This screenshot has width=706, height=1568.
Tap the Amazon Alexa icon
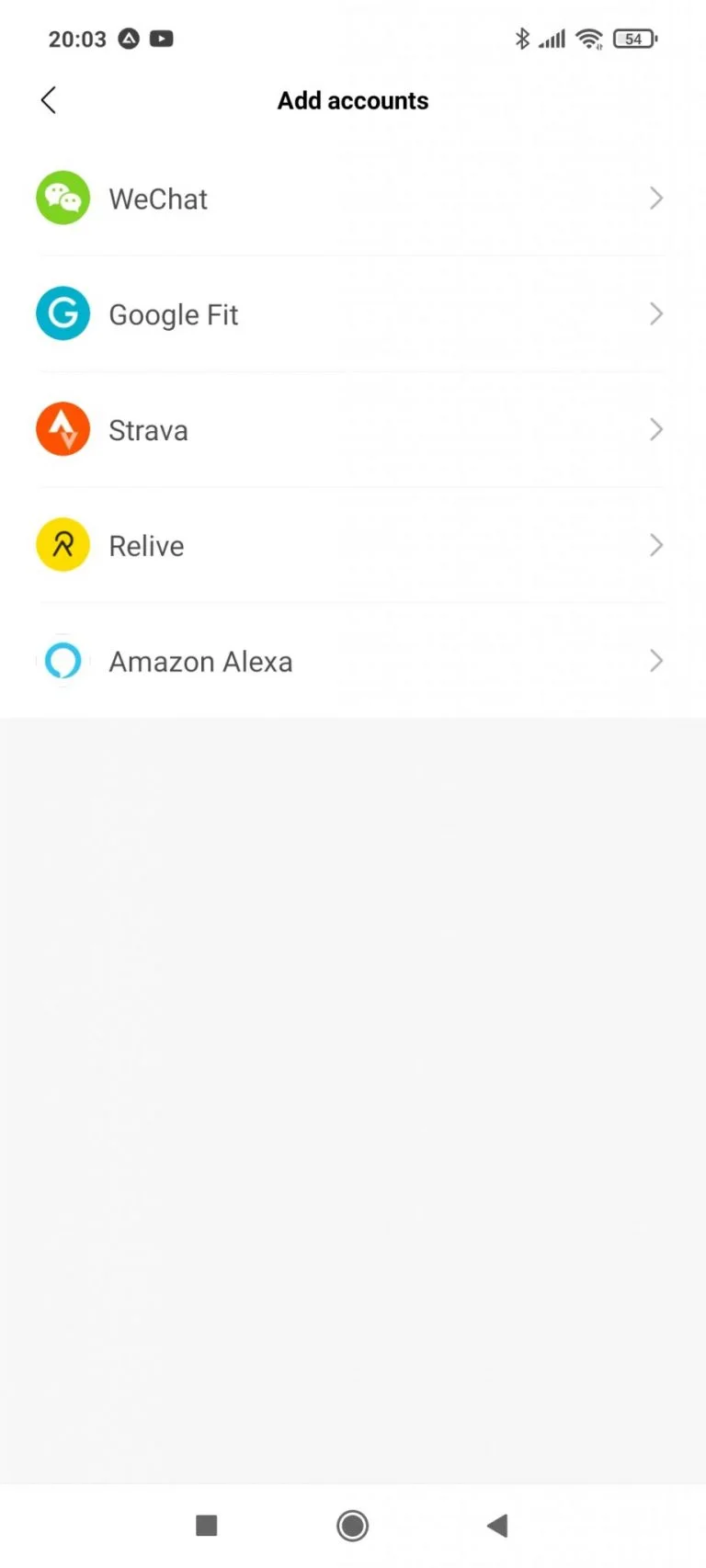coord(63,660)
